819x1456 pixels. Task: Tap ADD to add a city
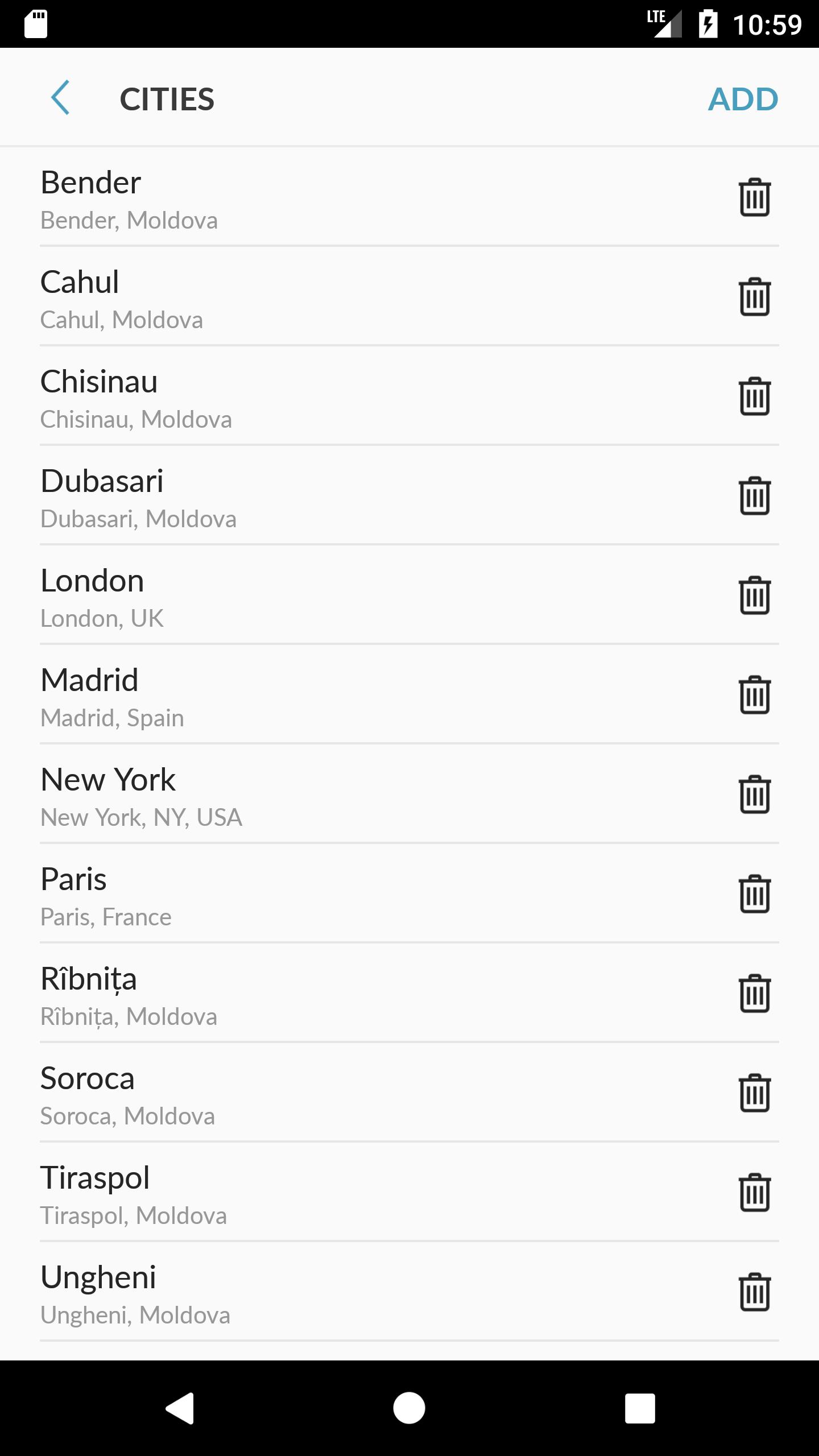coord(743,99)
